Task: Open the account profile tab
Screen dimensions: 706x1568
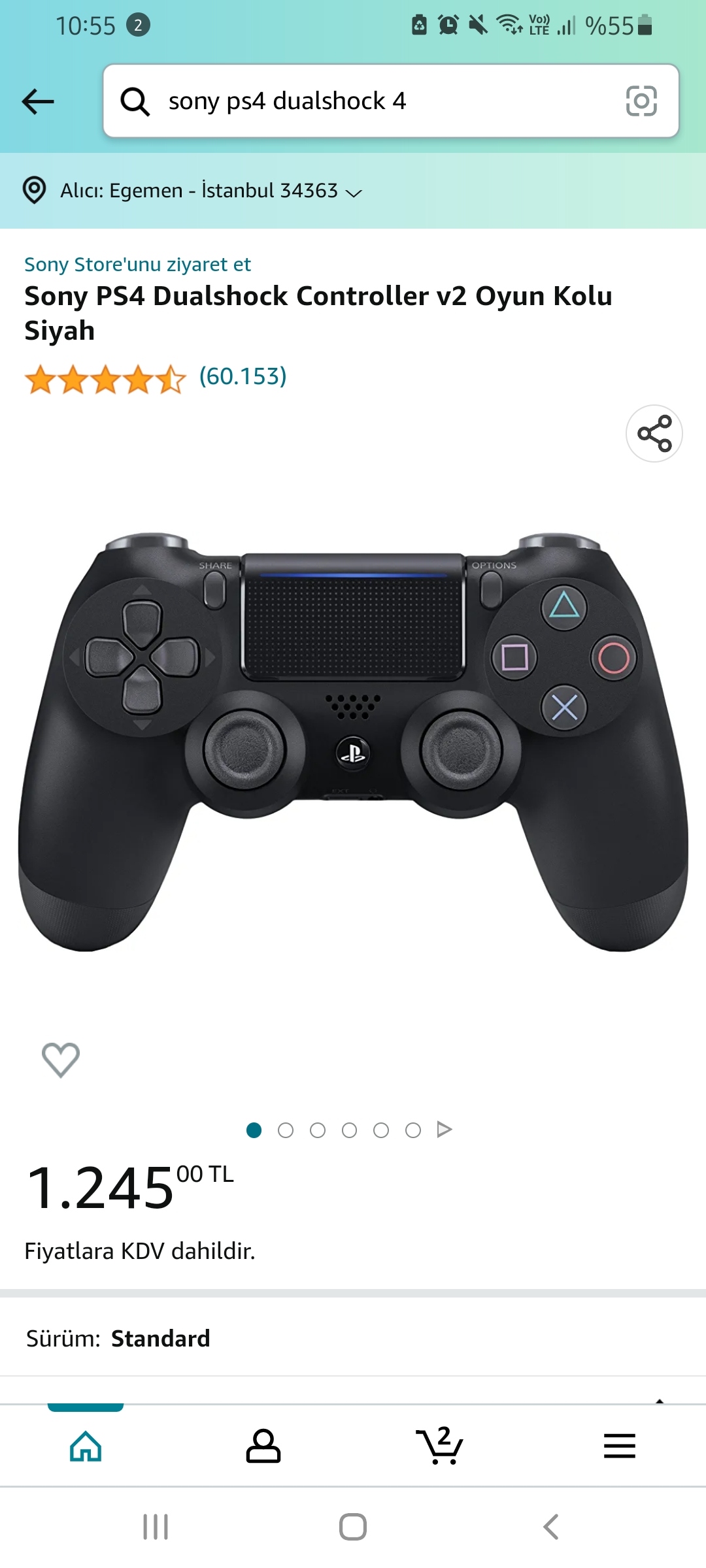Action: click(263, 1445)
